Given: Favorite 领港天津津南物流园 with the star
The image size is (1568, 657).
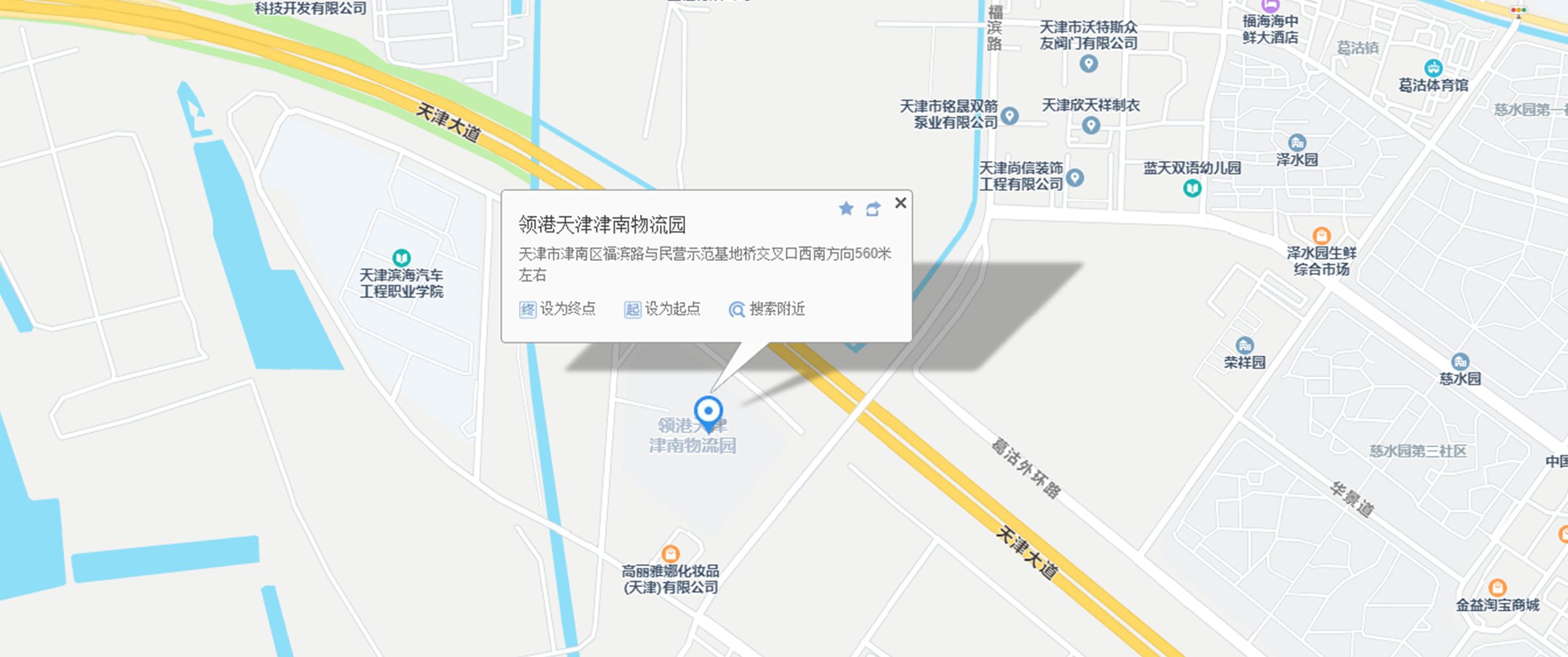Looking at the screenshot, I should coord(846,209).
